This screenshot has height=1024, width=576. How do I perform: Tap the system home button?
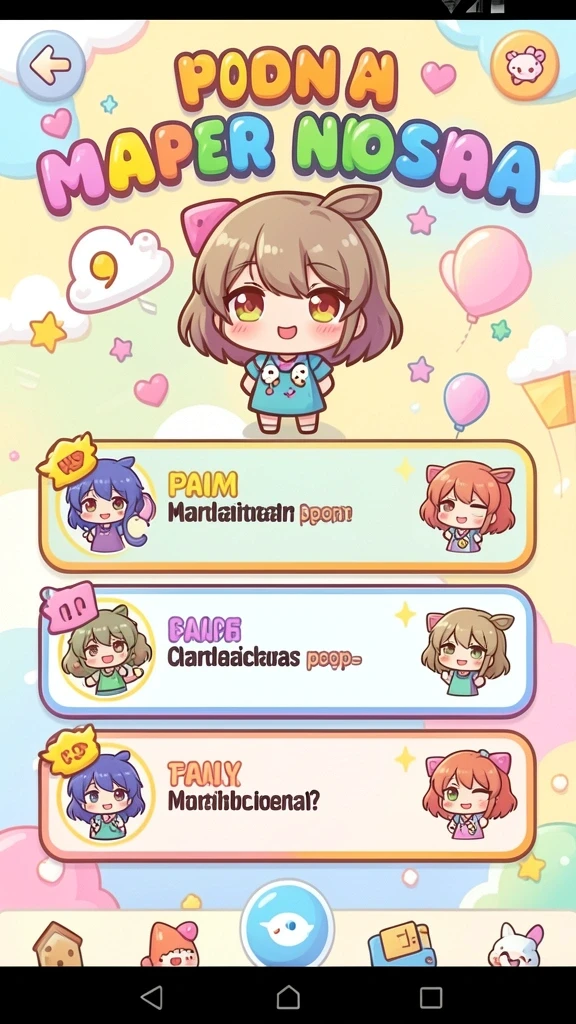(x=288, y=997)
